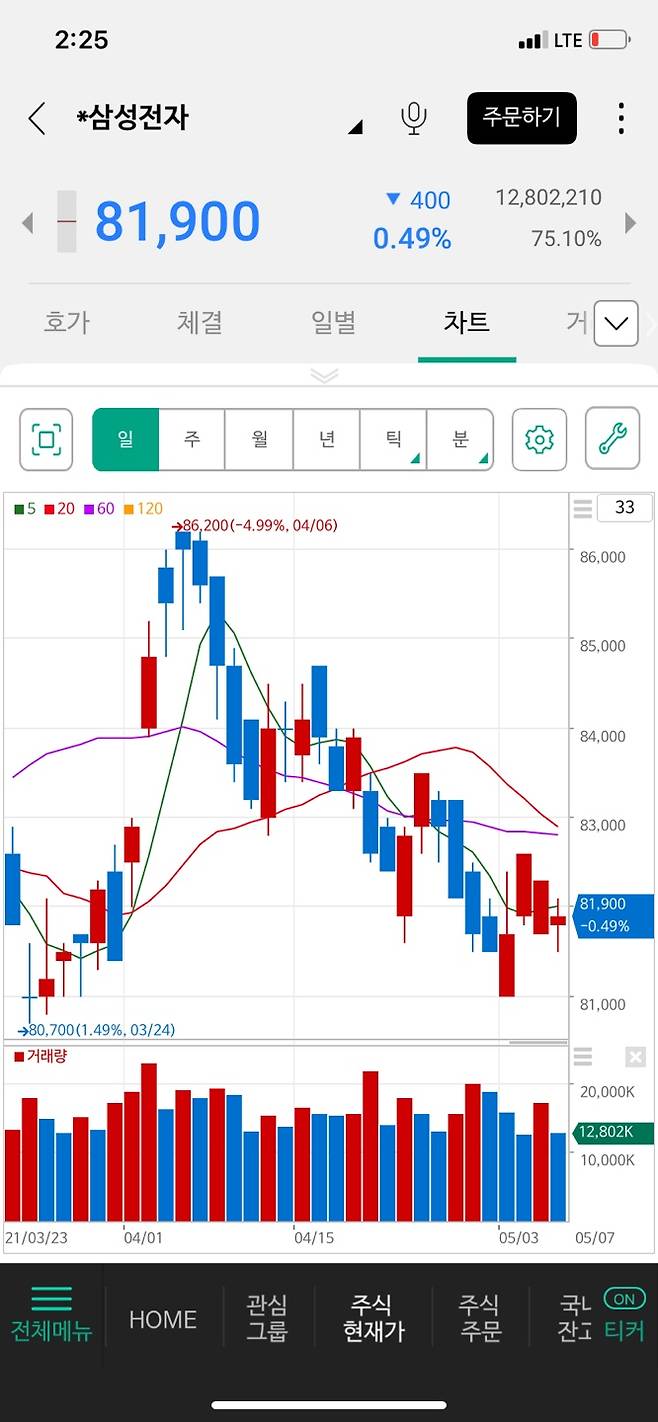This screenshot has height=1422, width=658.
Task: Select the 월 monthly chart period
Action: click(259, 439)
